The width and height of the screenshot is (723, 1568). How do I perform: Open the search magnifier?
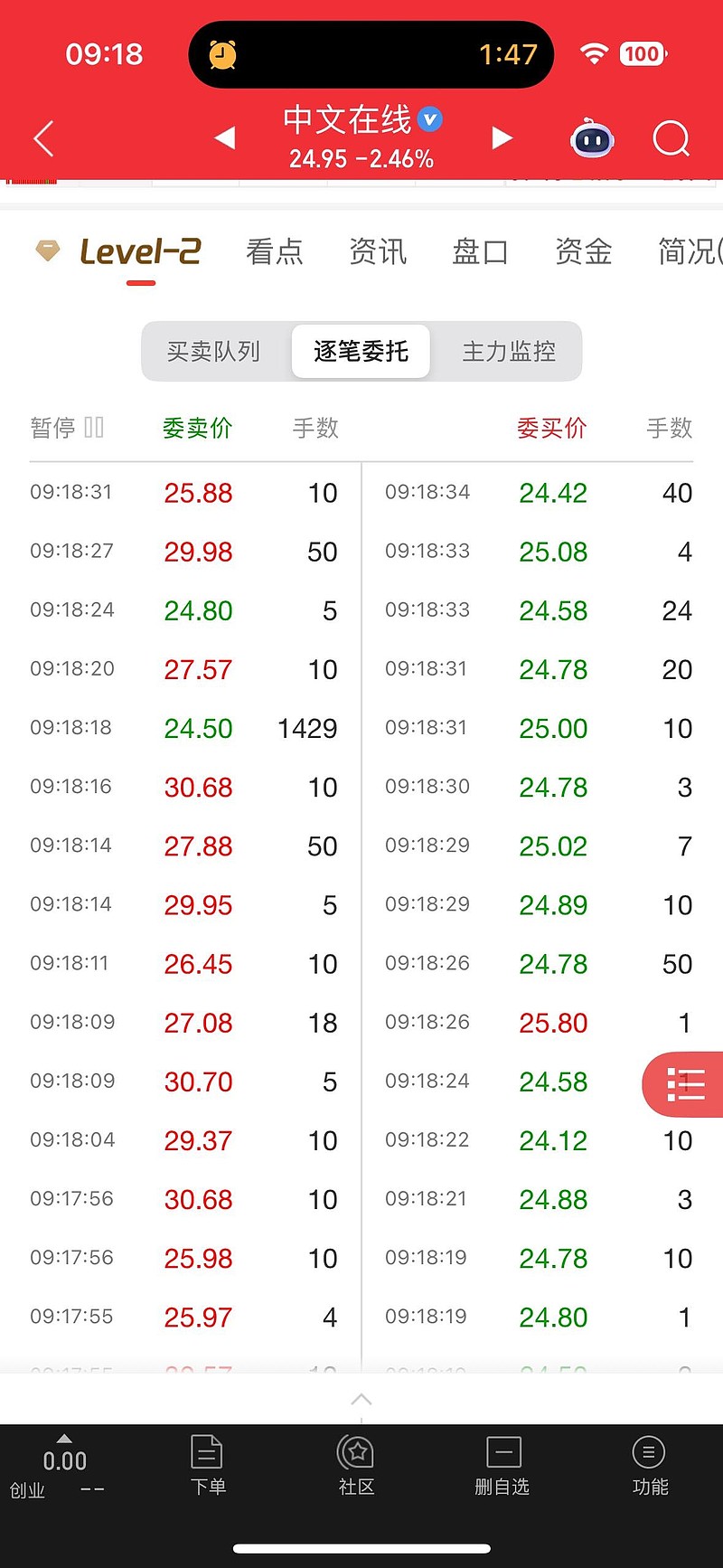tap(671, 138)
